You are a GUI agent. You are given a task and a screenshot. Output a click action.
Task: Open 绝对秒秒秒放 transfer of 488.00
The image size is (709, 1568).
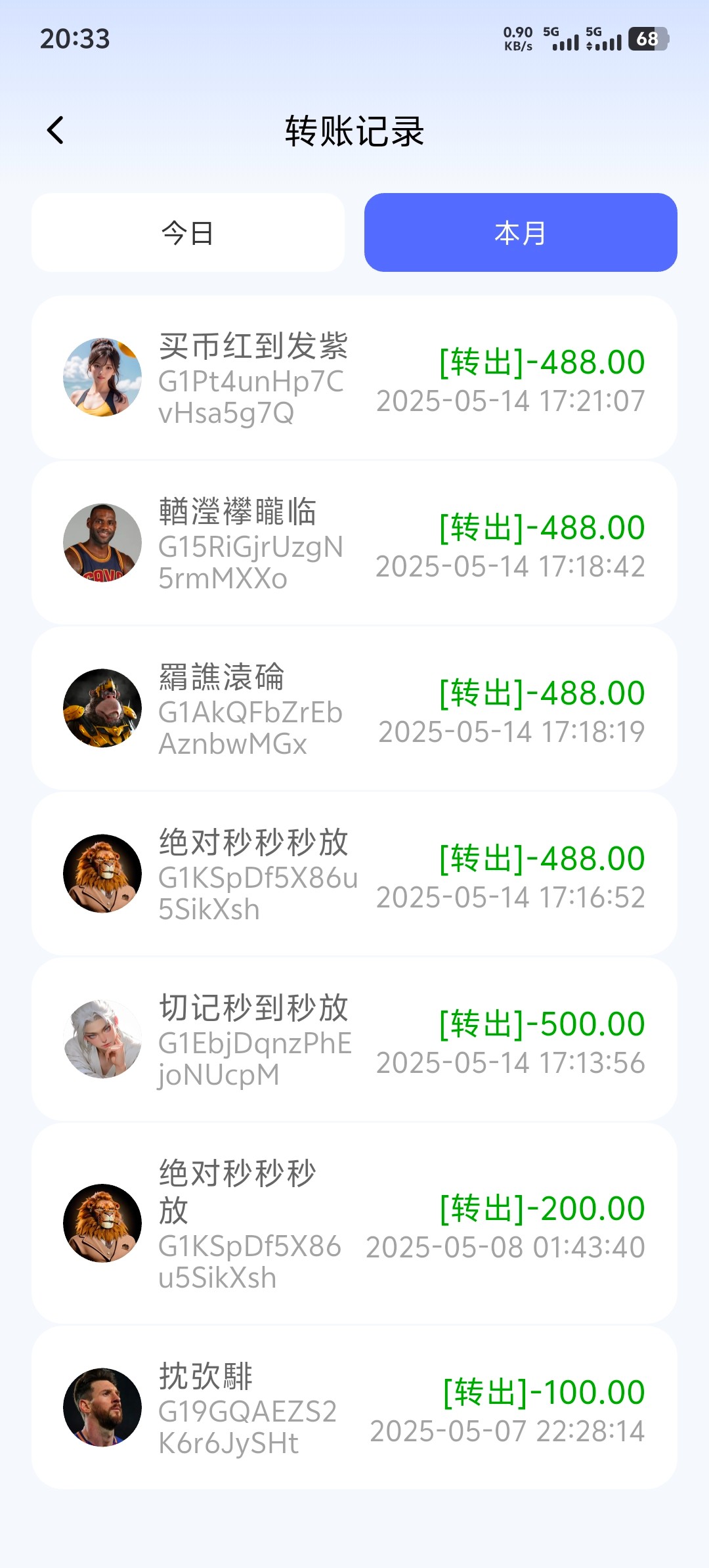click(354, 874)
